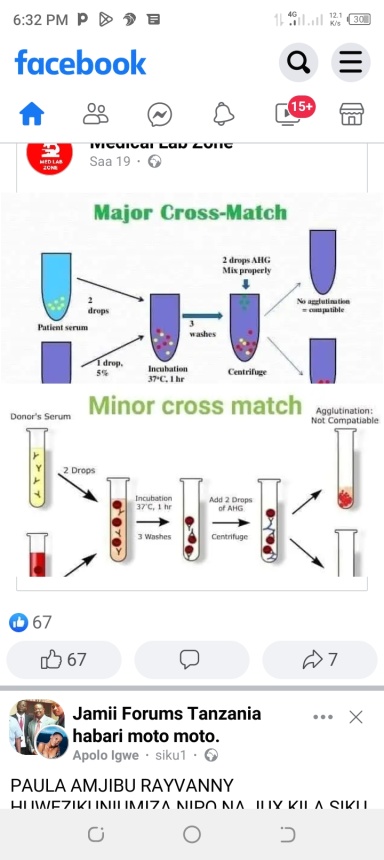Open Jamii Forums Tanzania group name
The image size is (384, 860).
tap(167, 724)
